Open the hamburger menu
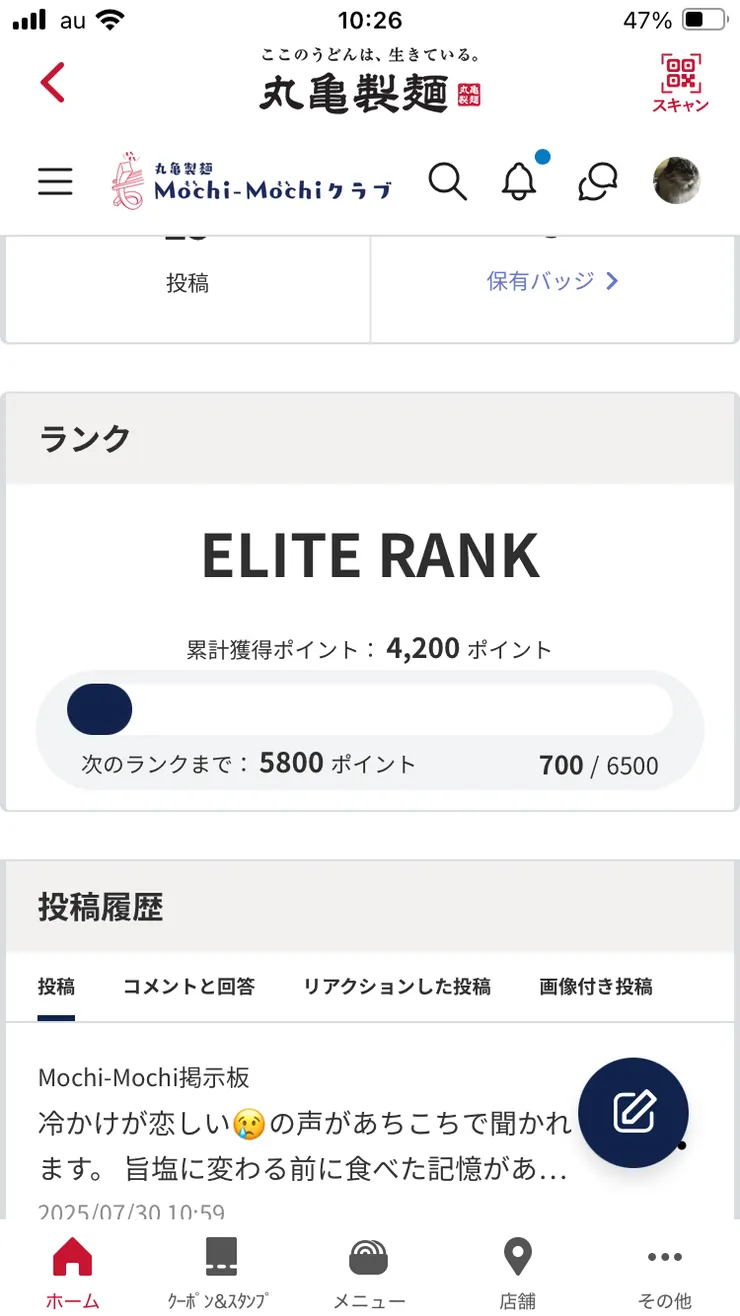740x1316 pixels. coord(55,182)
